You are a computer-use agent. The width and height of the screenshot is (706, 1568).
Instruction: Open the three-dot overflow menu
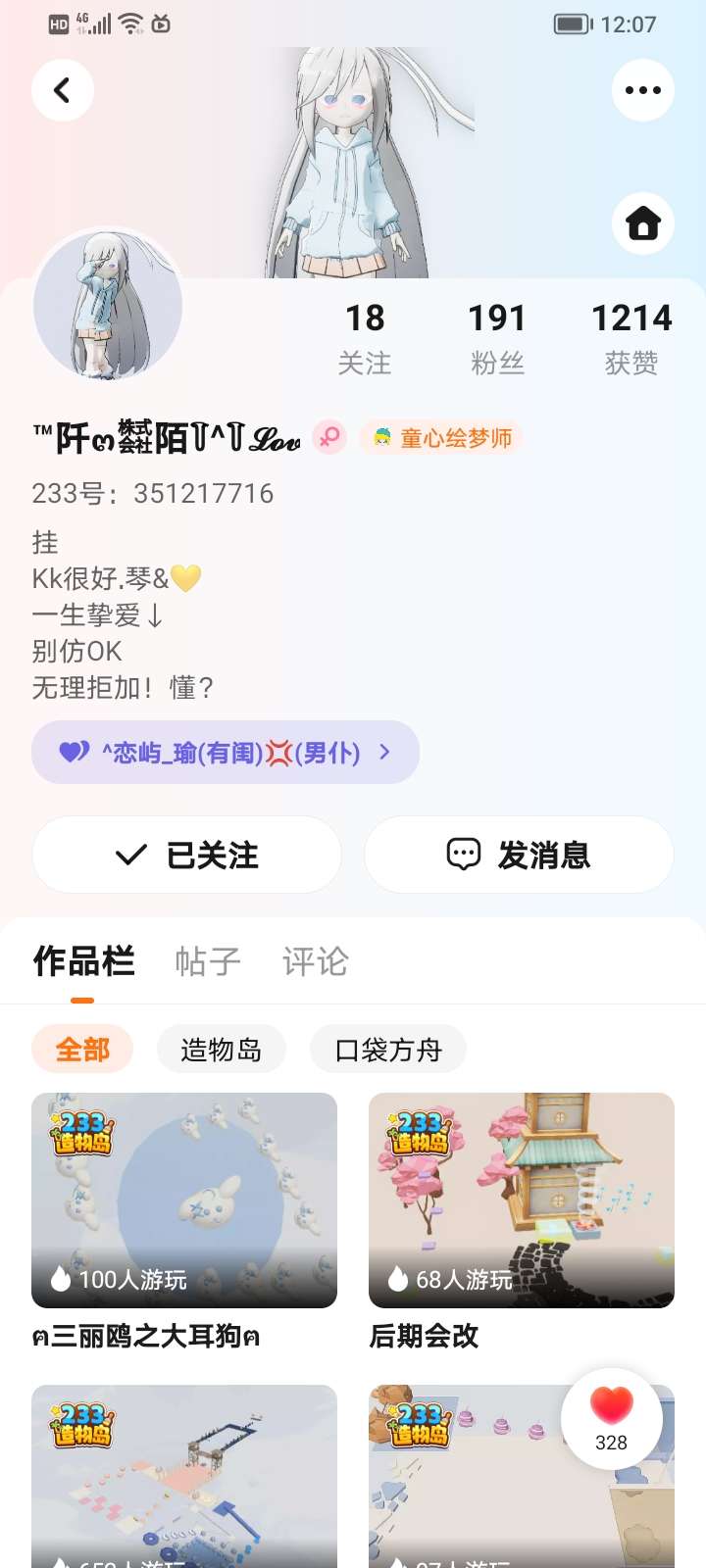[643, 90]
